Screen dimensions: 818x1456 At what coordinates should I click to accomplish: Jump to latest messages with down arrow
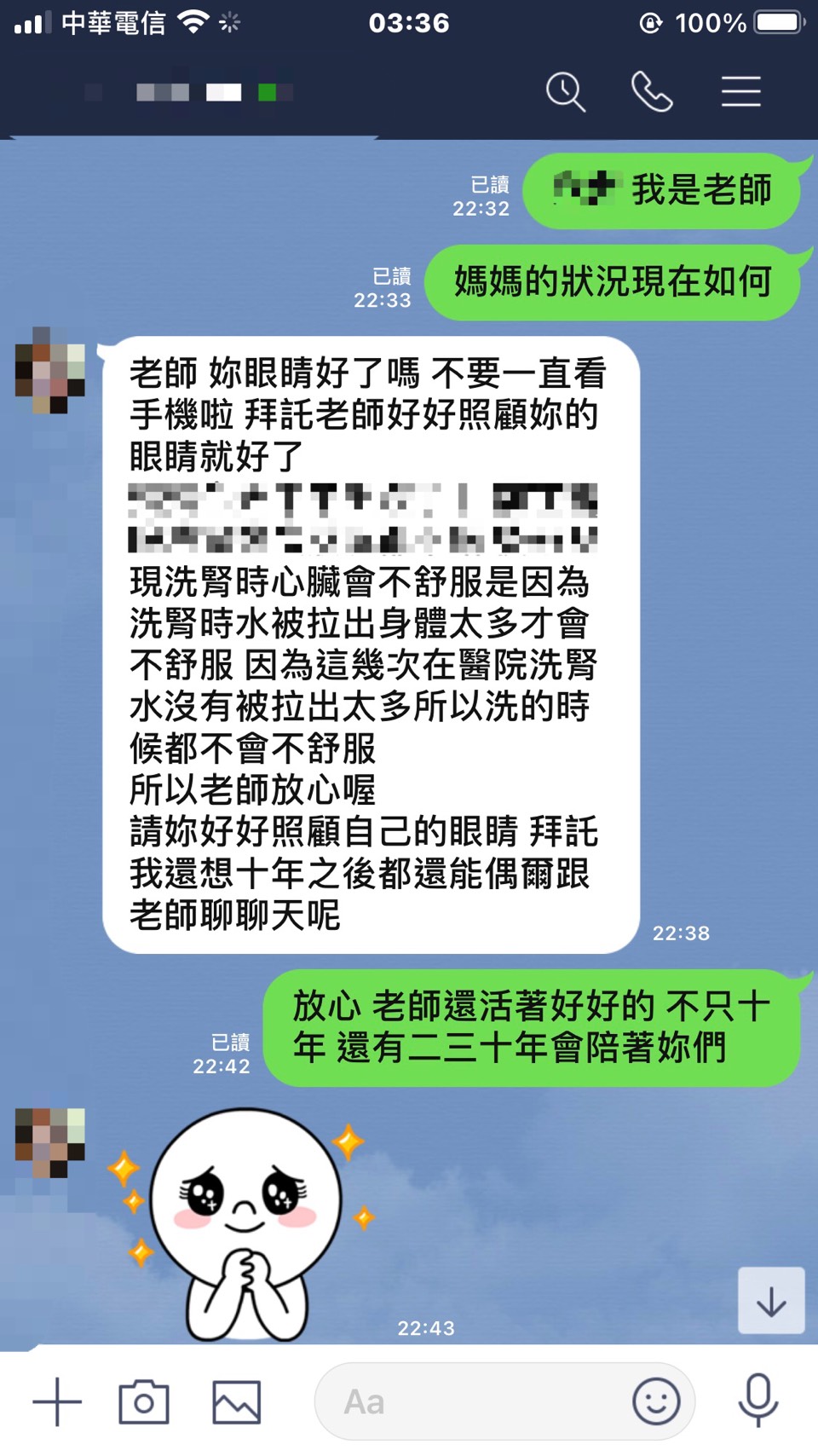771,1301
